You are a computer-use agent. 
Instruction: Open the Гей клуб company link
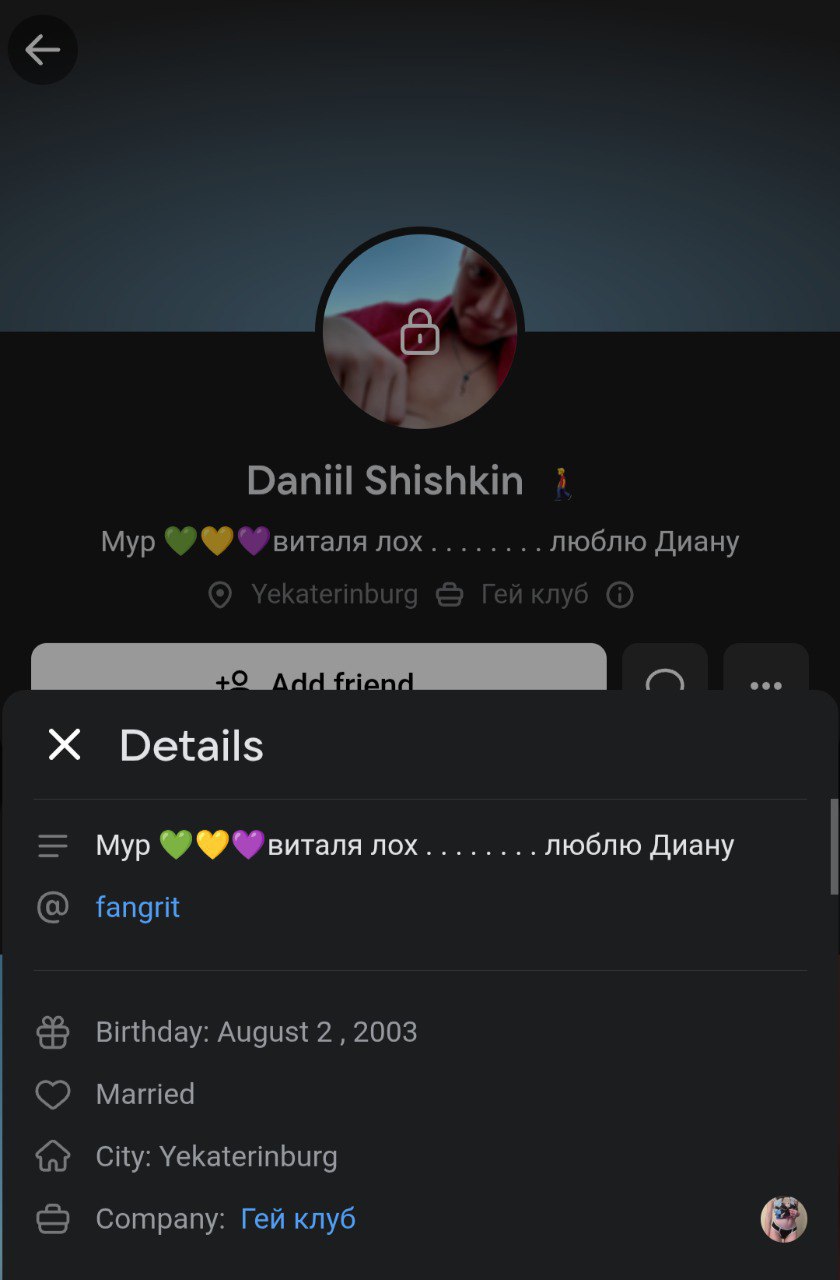298,1219
